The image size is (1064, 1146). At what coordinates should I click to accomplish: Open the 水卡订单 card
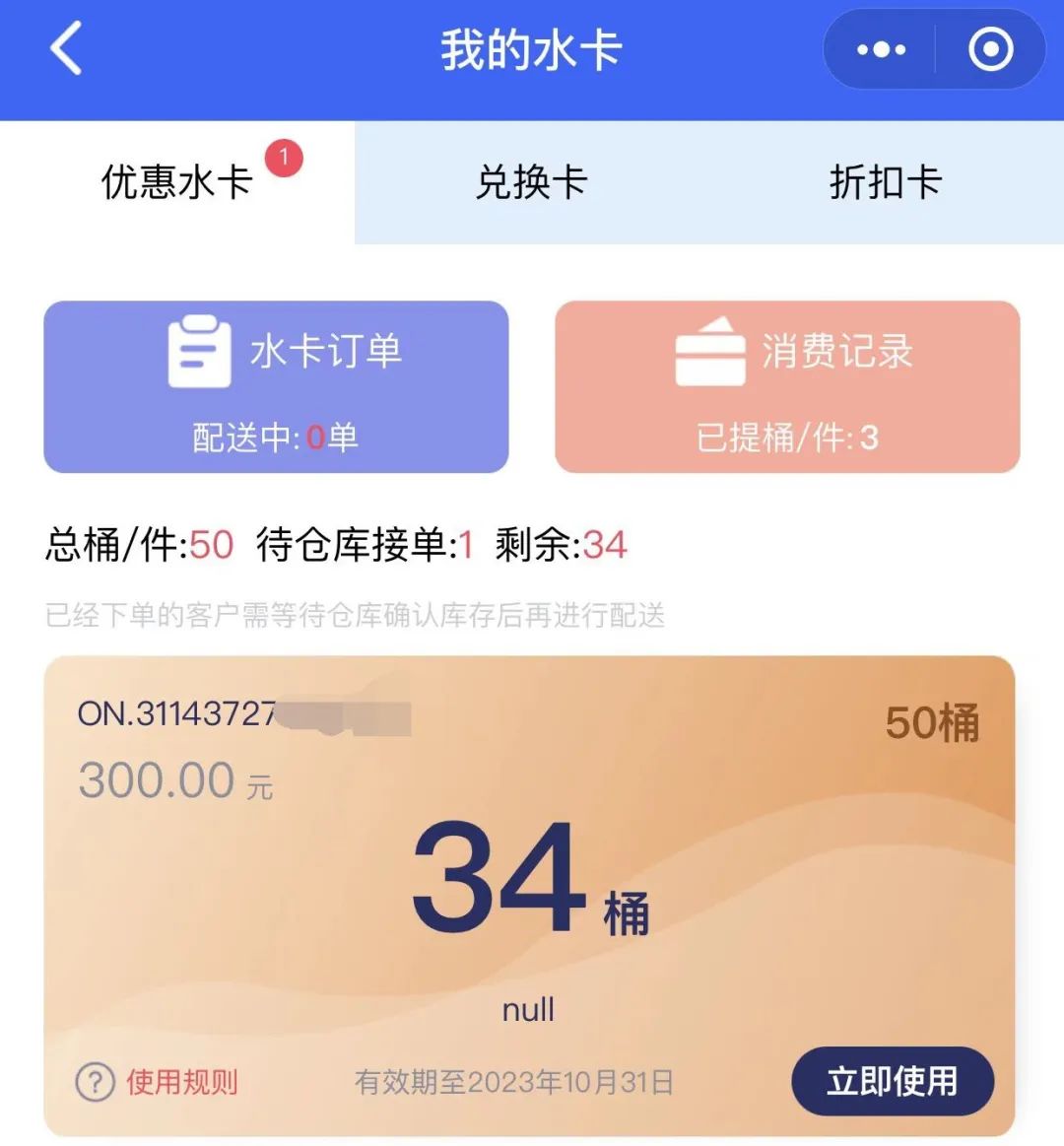[x=276, y=386]
